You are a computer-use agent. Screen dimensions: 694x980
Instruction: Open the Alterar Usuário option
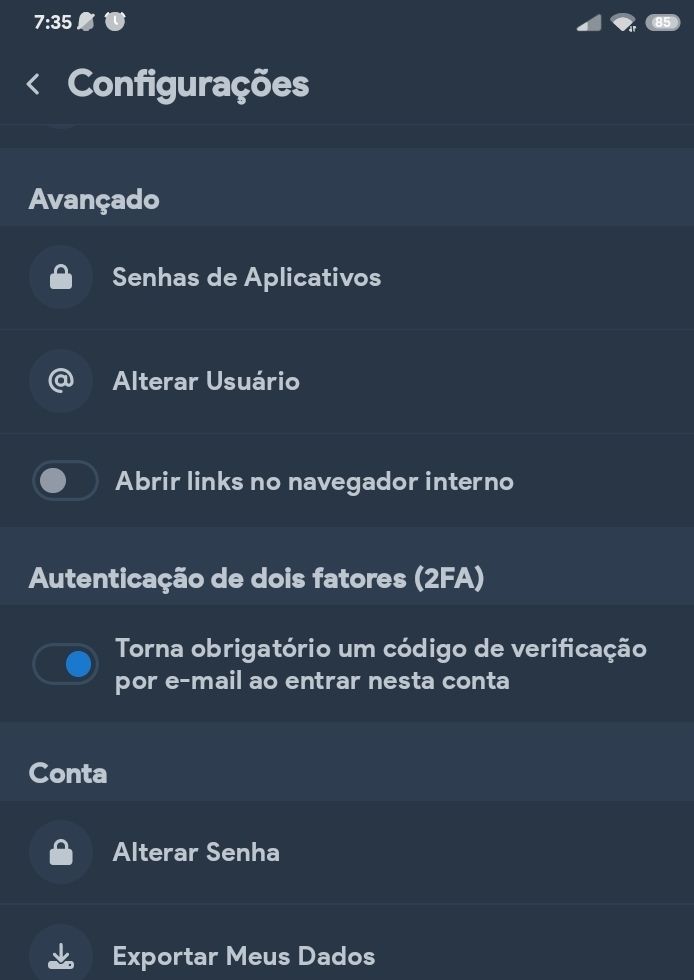205,381
